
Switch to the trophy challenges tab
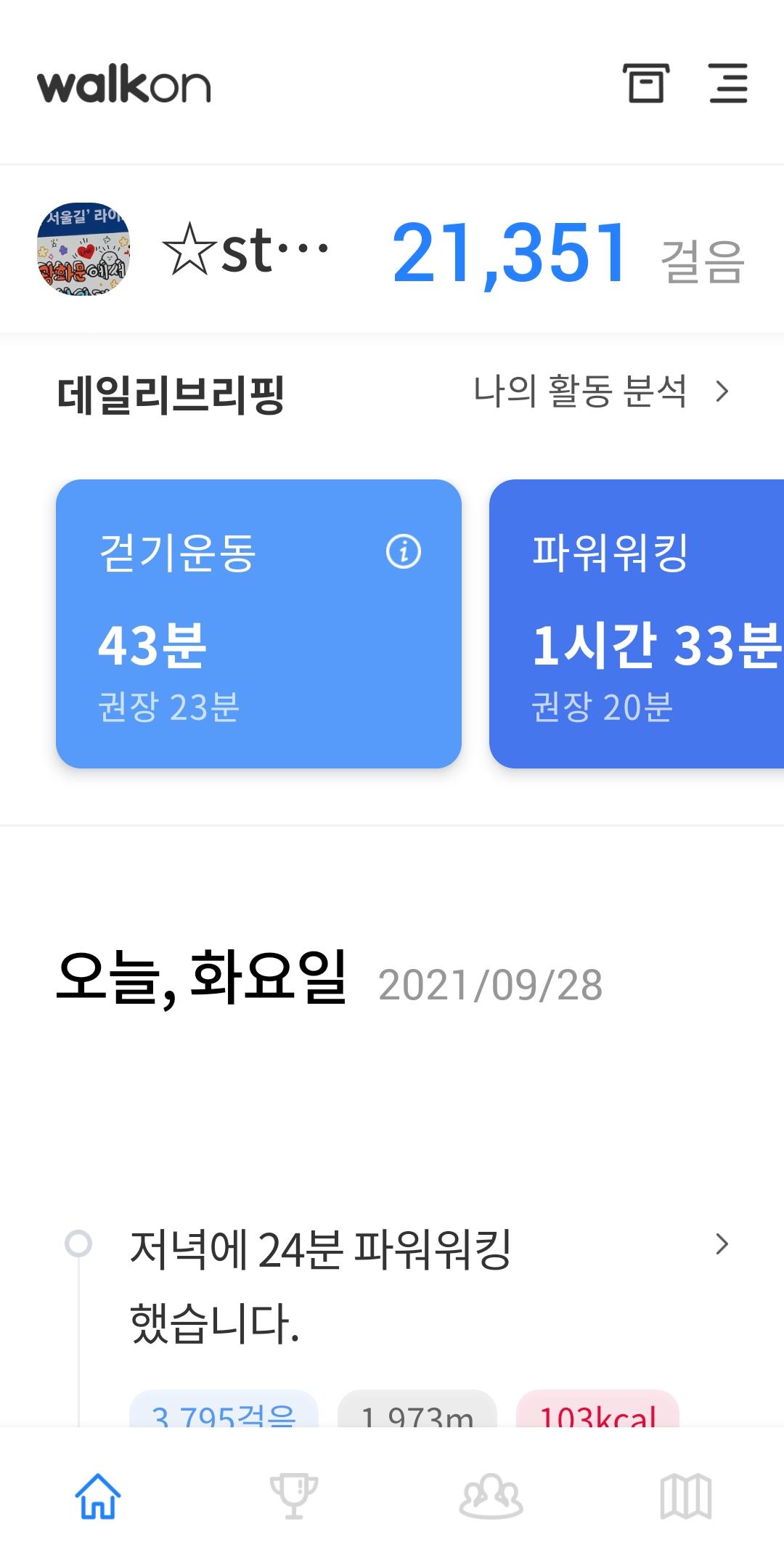pyautogui.click(x=294, y=1496)
